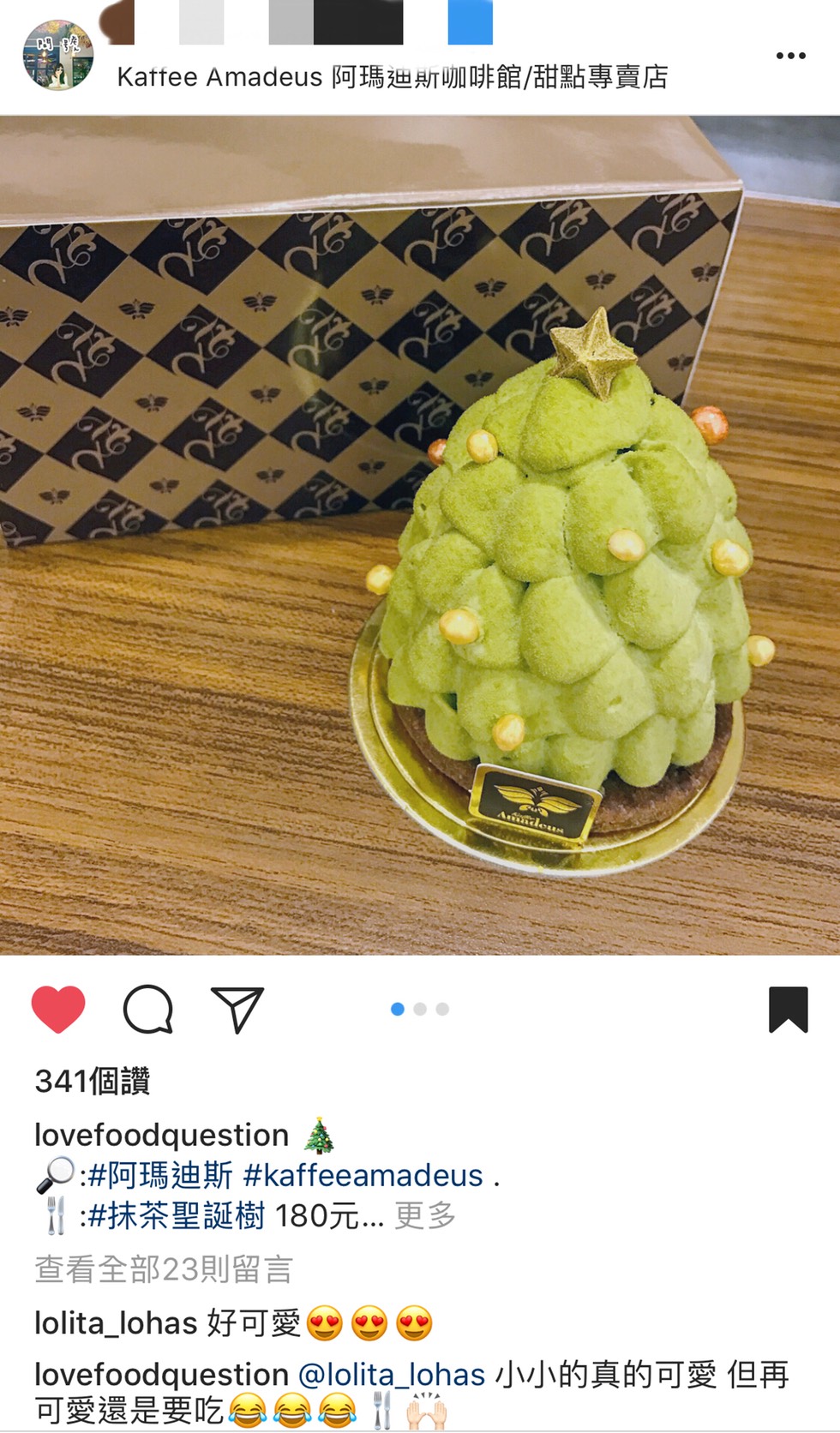Open the @lolita_lohas mention in the reply

(392, 1375)
